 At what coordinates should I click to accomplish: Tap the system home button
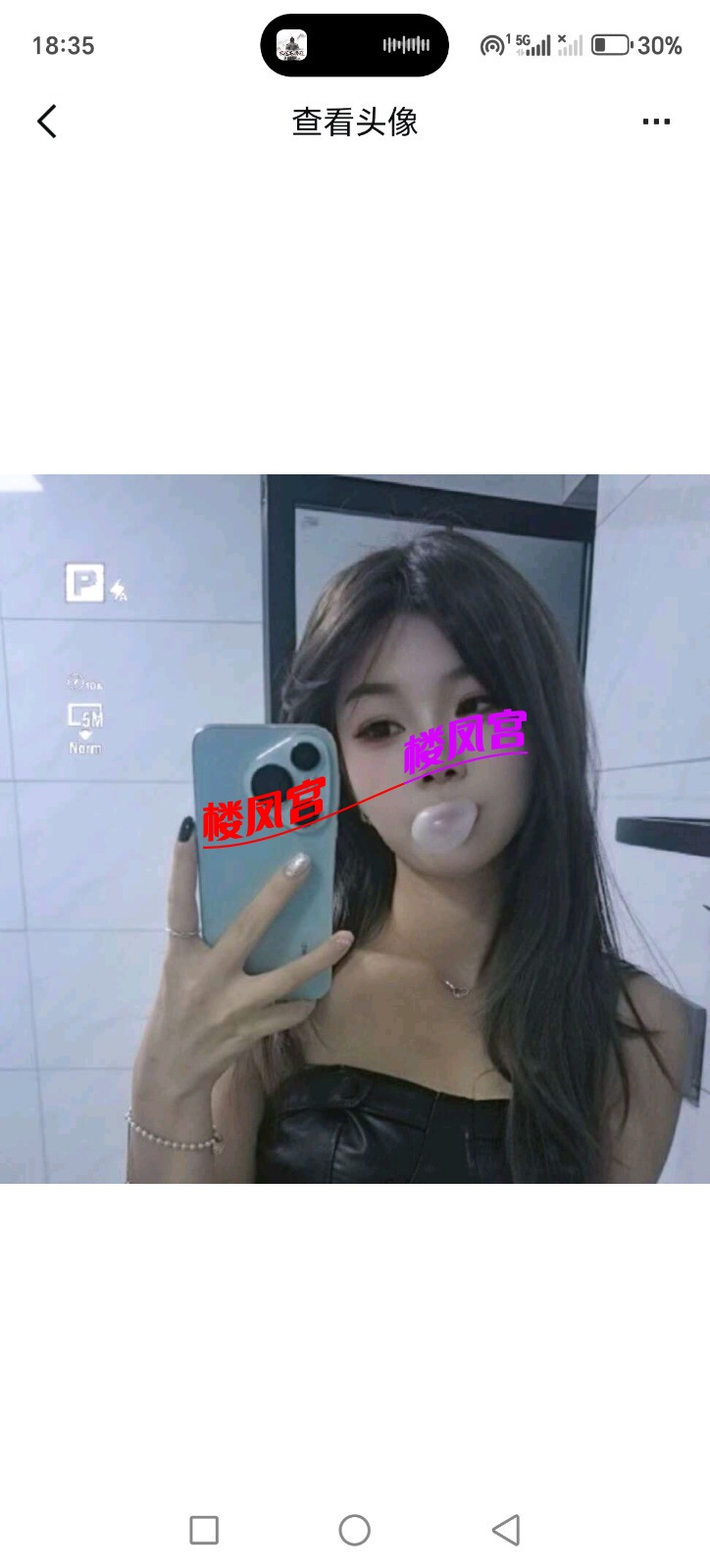coord(354,1530)
